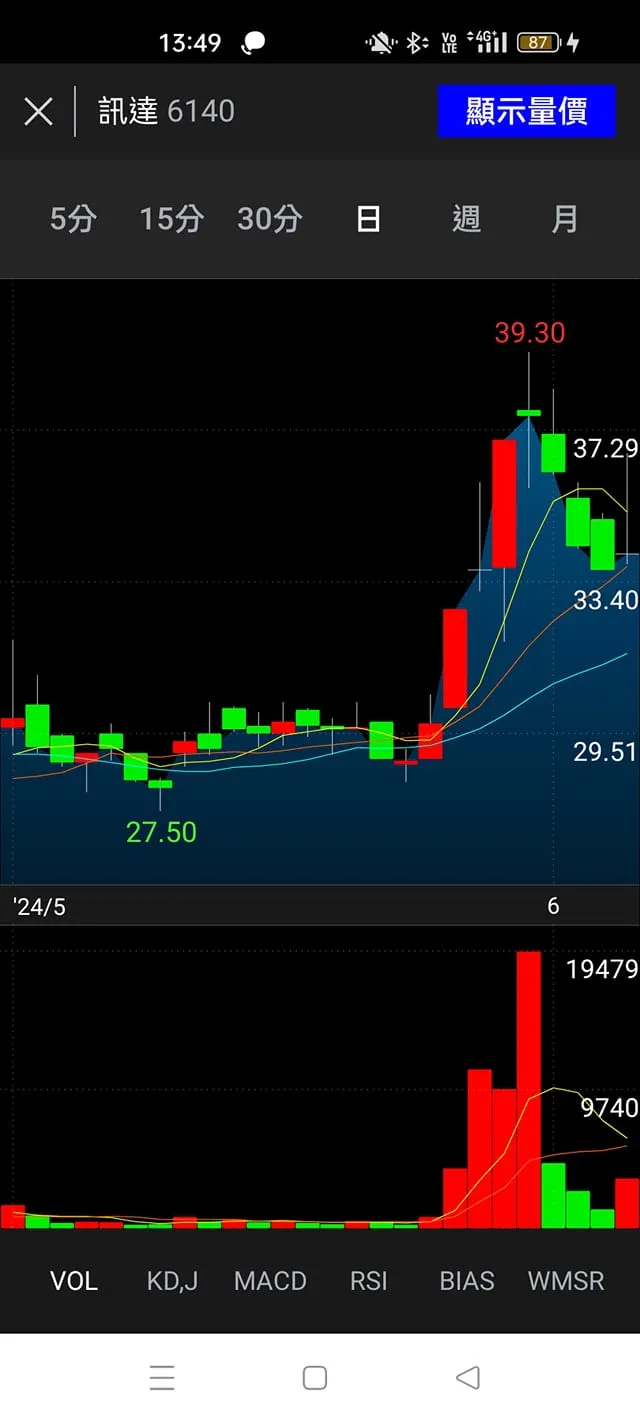Image resolution: width=640 pixels, height=1422 pixels.
Task: Go back using the system back button
Action: [x=467, y=1378]
